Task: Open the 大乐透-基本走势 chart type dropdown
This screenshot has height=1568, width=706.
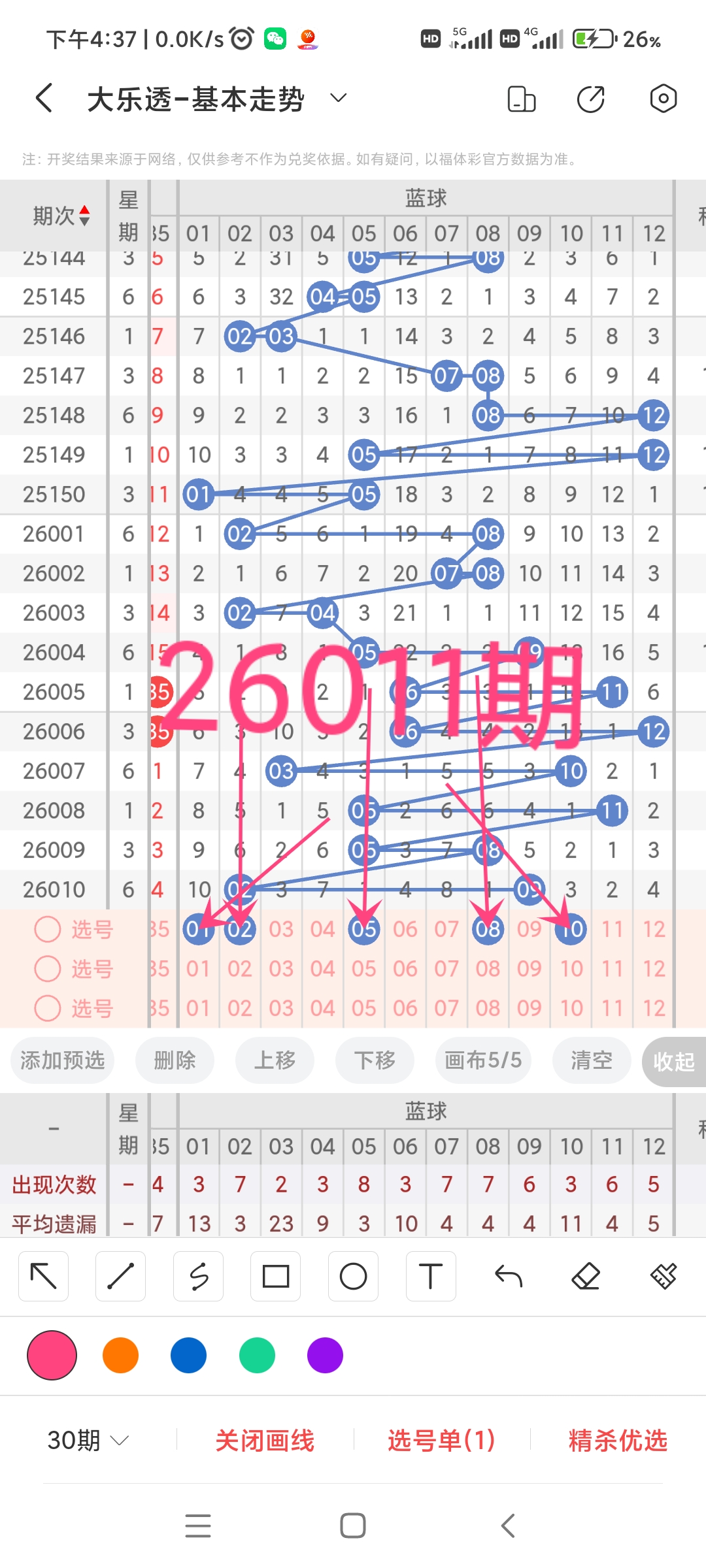Action: coord(337,98)
